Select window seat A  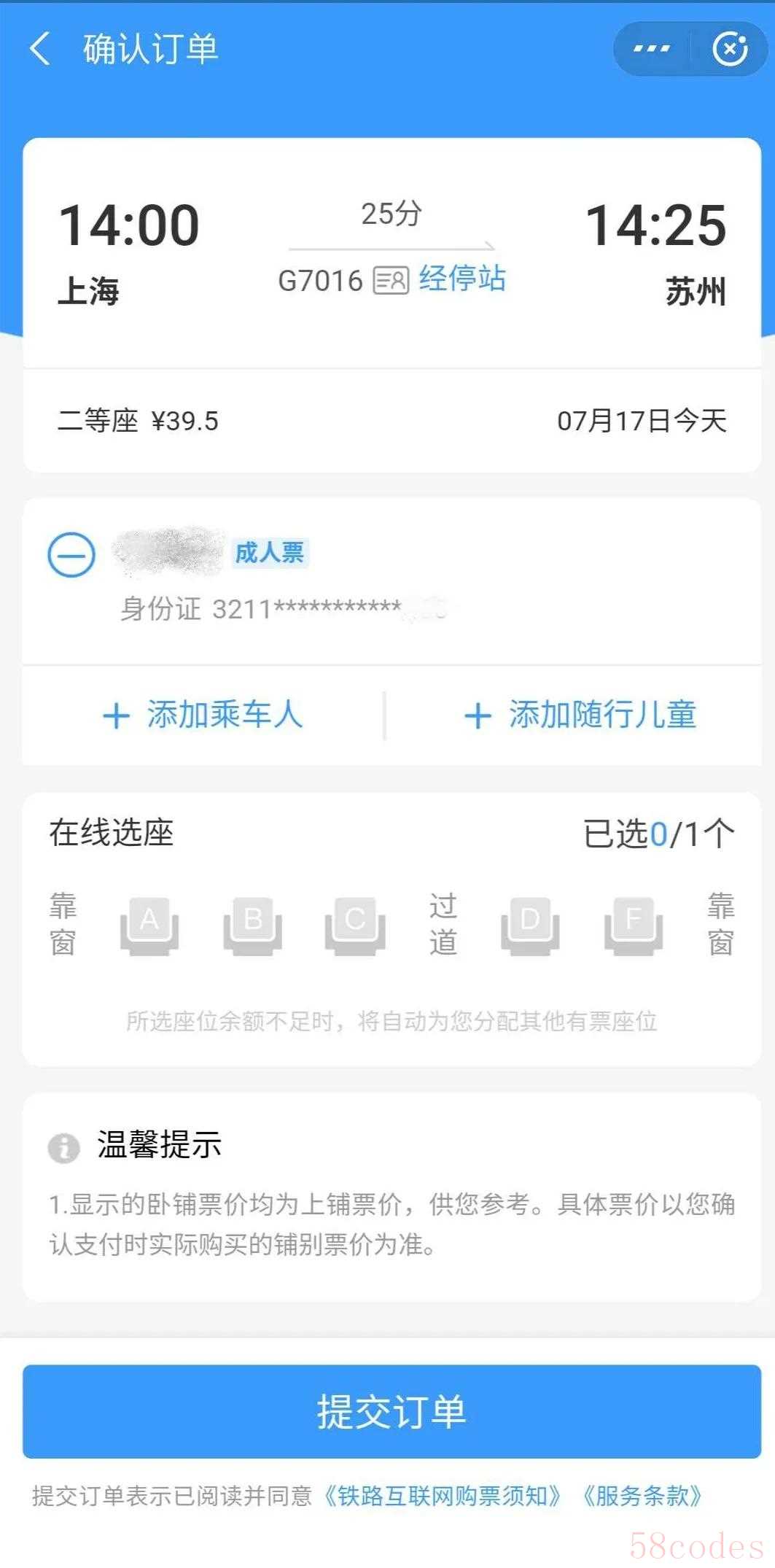pos(149,926)
